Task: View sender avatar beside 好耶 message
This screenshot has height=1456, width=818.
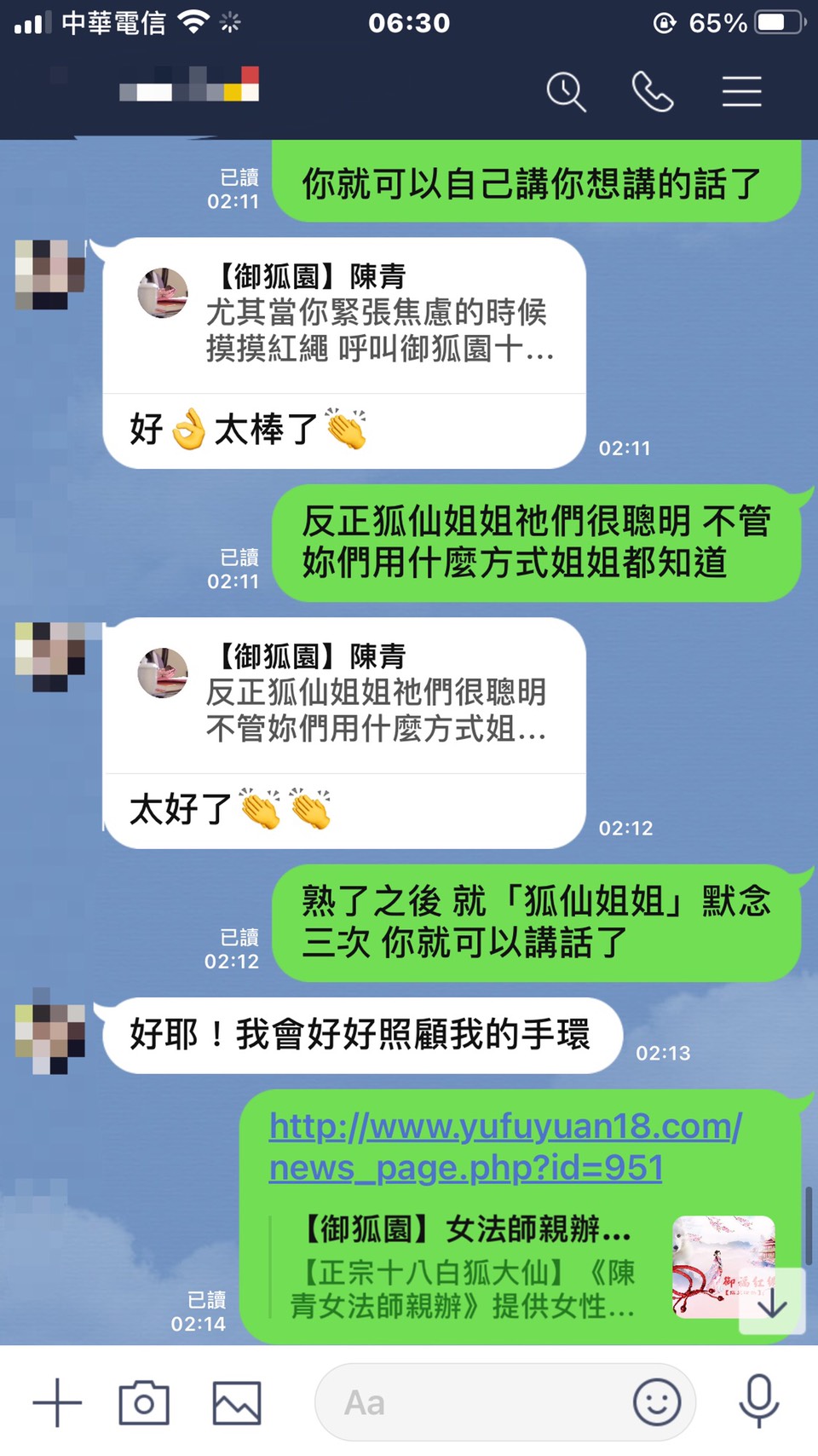Action: point(50,1033)
